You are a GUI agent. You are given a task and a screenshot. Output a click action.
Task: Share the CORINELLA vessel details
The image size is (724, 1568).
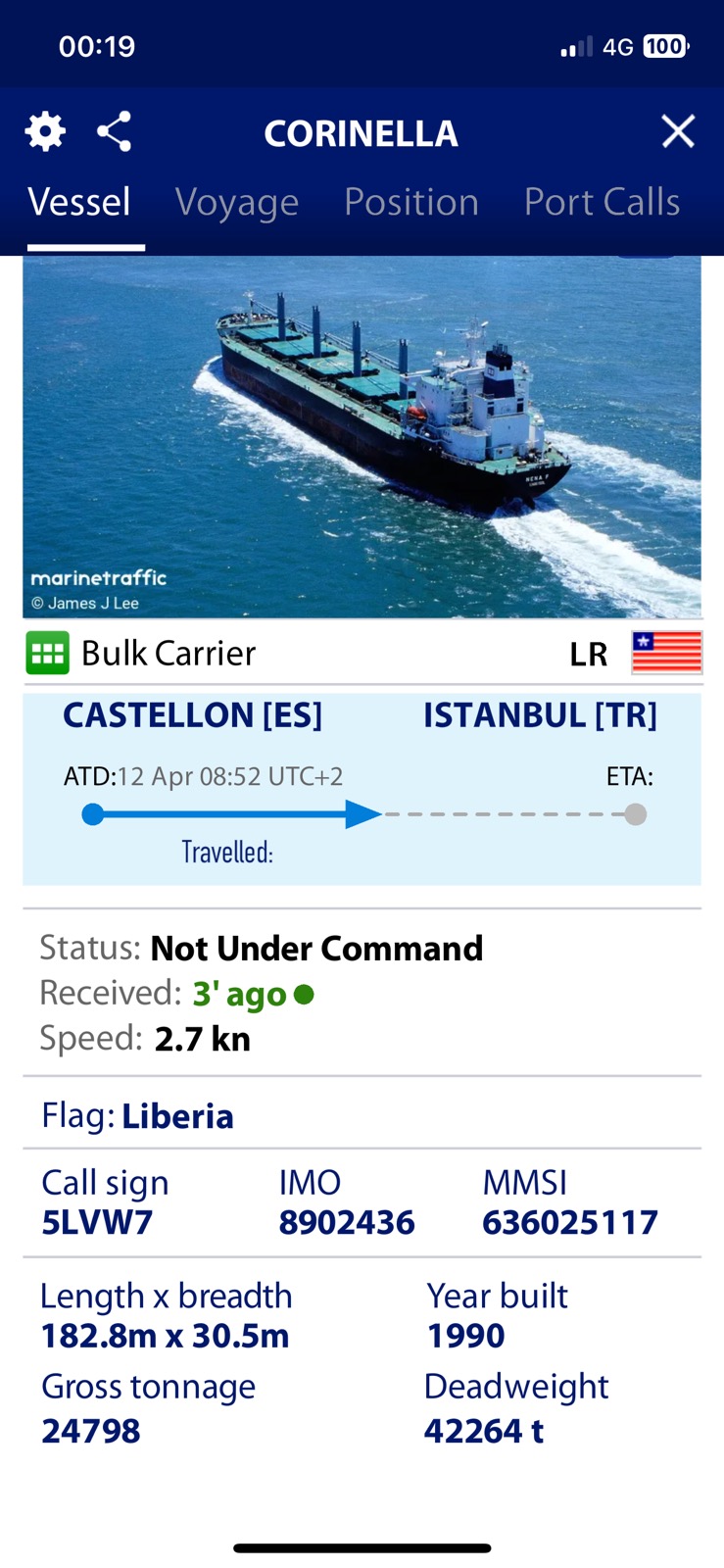click(x=115, y=131)
